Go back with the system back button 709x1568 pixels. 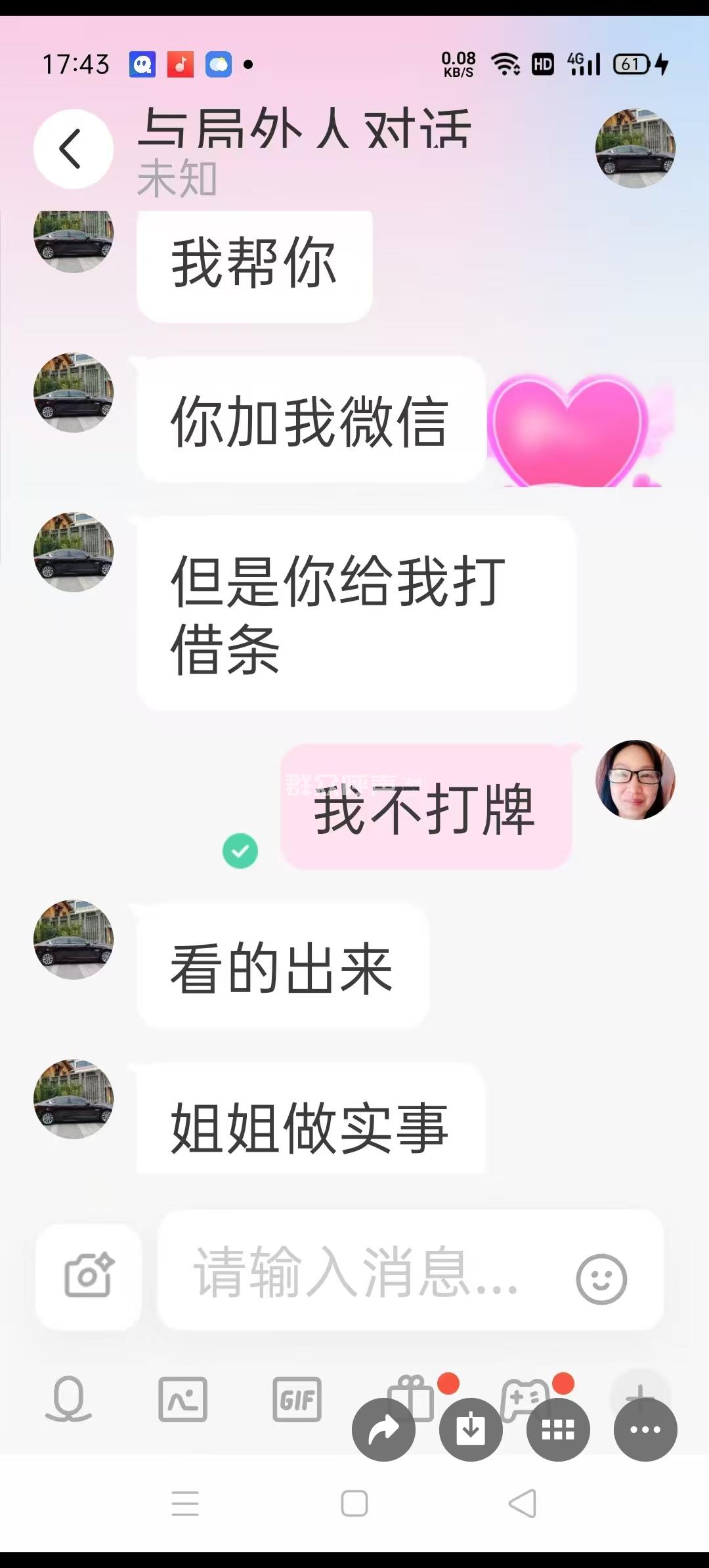(x=523, y=1503)
